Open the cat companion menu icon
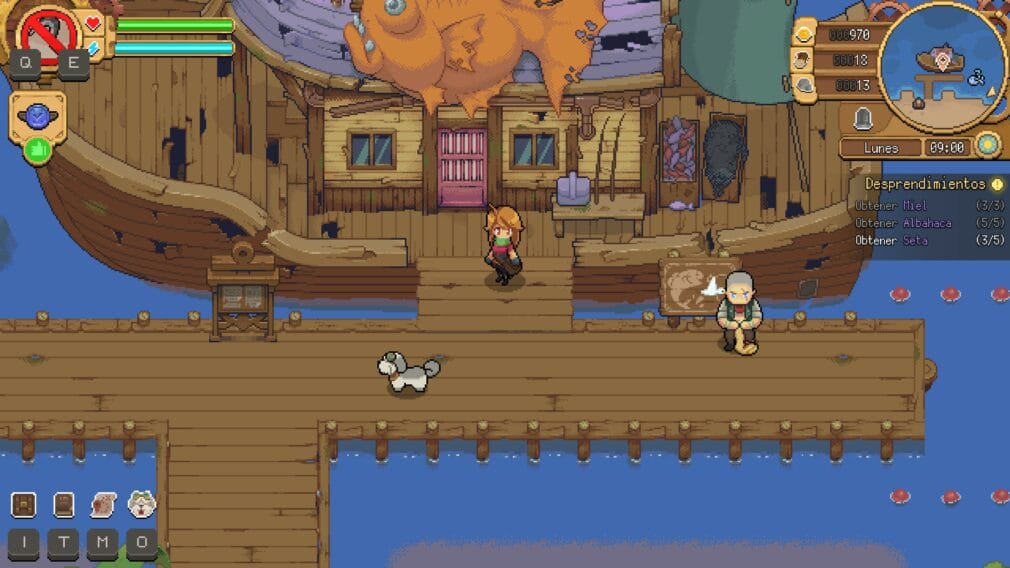 [142, 505]
